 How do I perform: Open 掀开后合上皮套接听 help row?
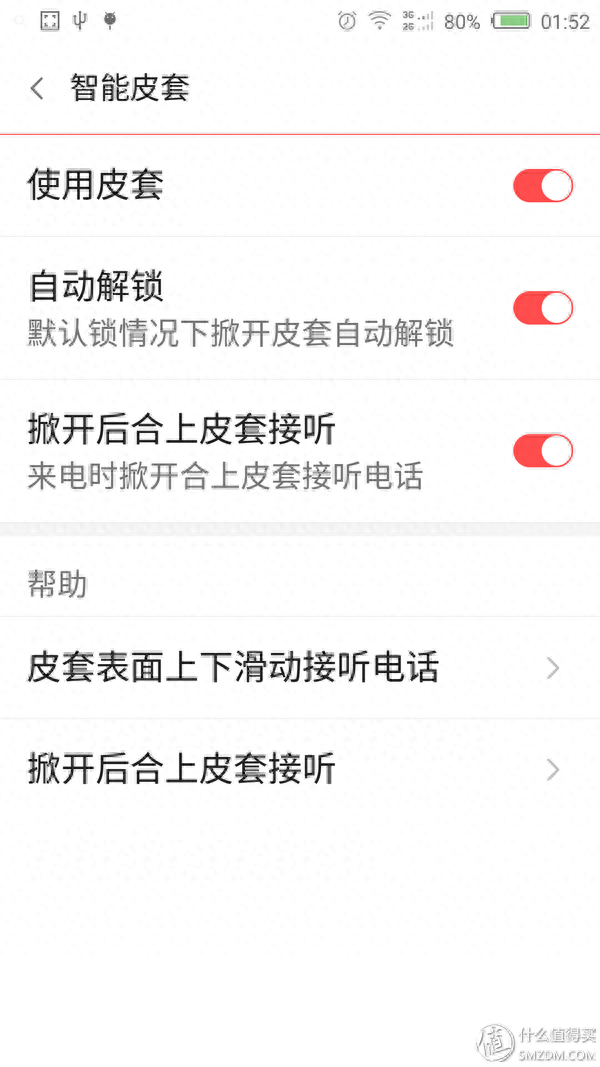(x=300, y=769)
